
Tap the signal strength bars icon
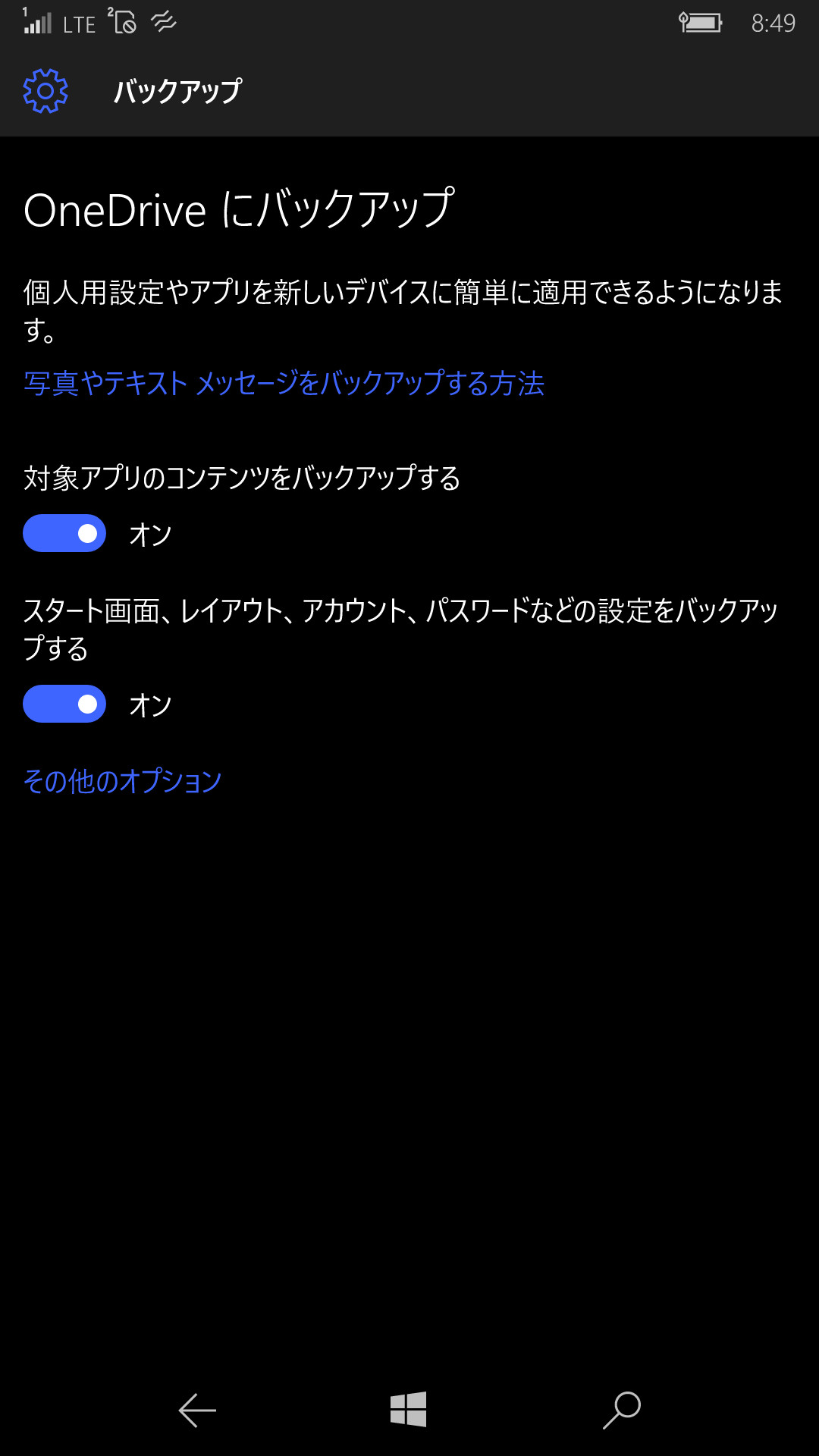point(36,23)
